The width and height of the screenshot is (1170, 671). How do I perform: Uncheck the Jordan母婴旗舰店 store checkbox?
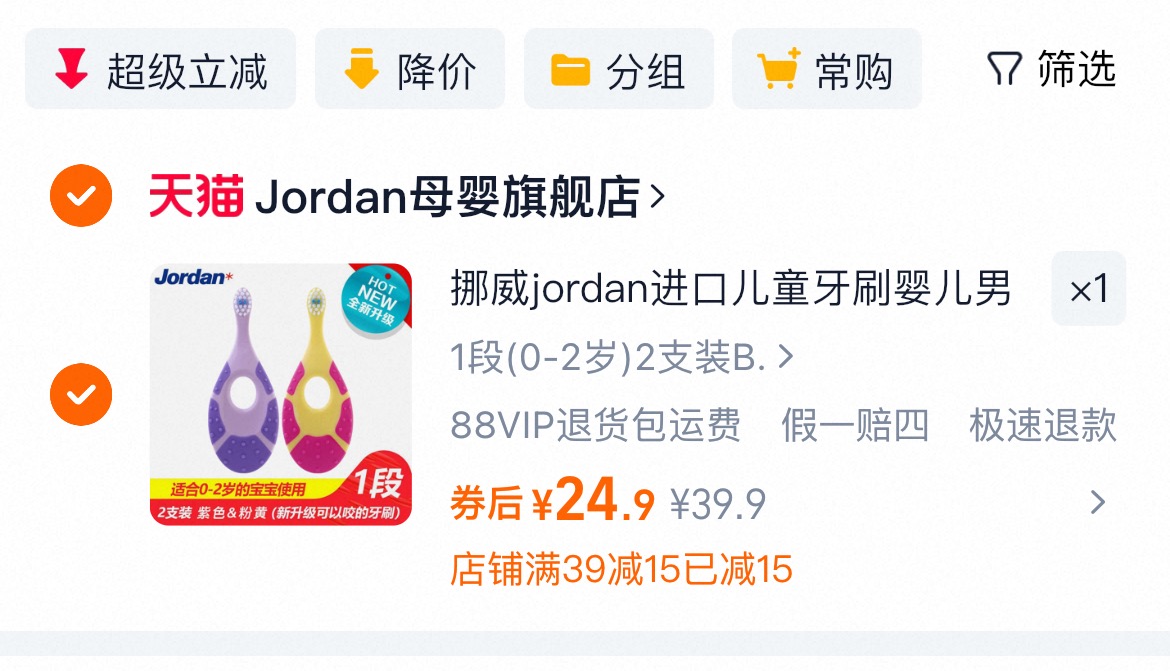click(x=81, y=195)
